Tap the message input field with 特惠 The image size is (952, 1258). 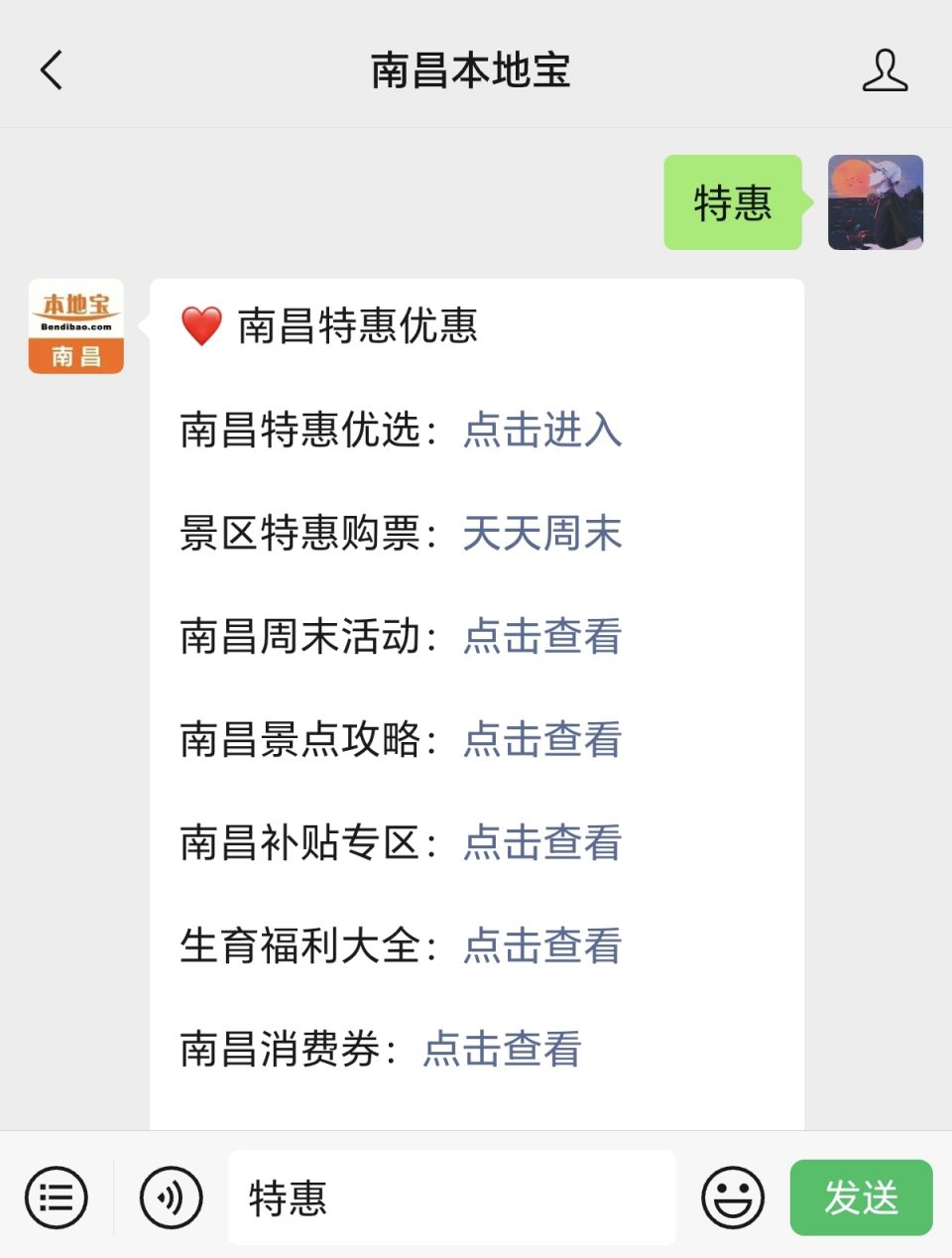pyautogui.click(x=451, y=1197)
